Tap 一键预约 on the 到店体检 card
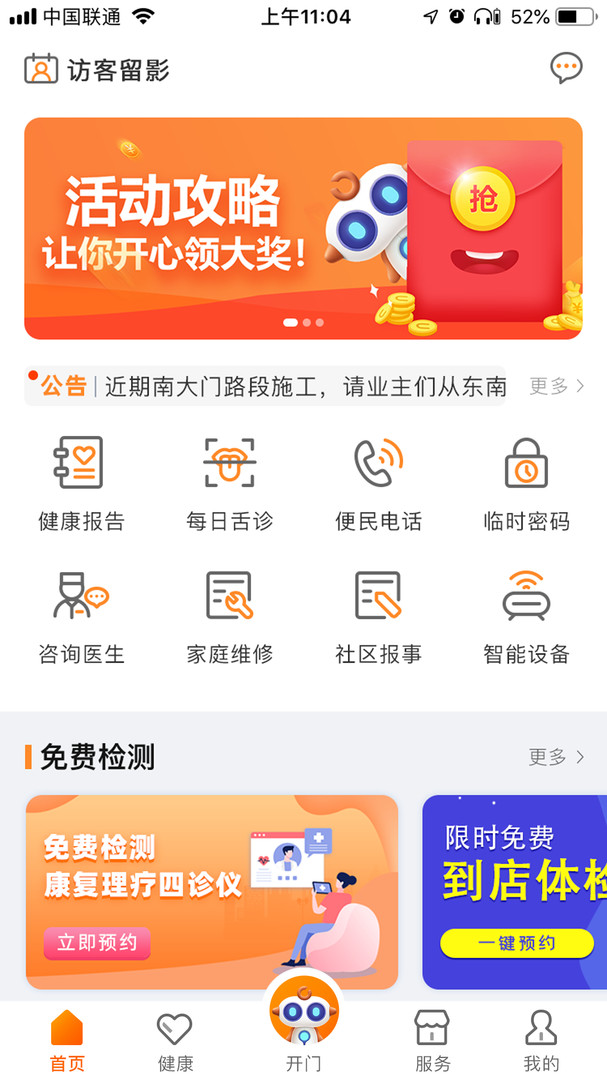Image resolution: width=607 pixels, height=1080 pixels. pos(517,943)
